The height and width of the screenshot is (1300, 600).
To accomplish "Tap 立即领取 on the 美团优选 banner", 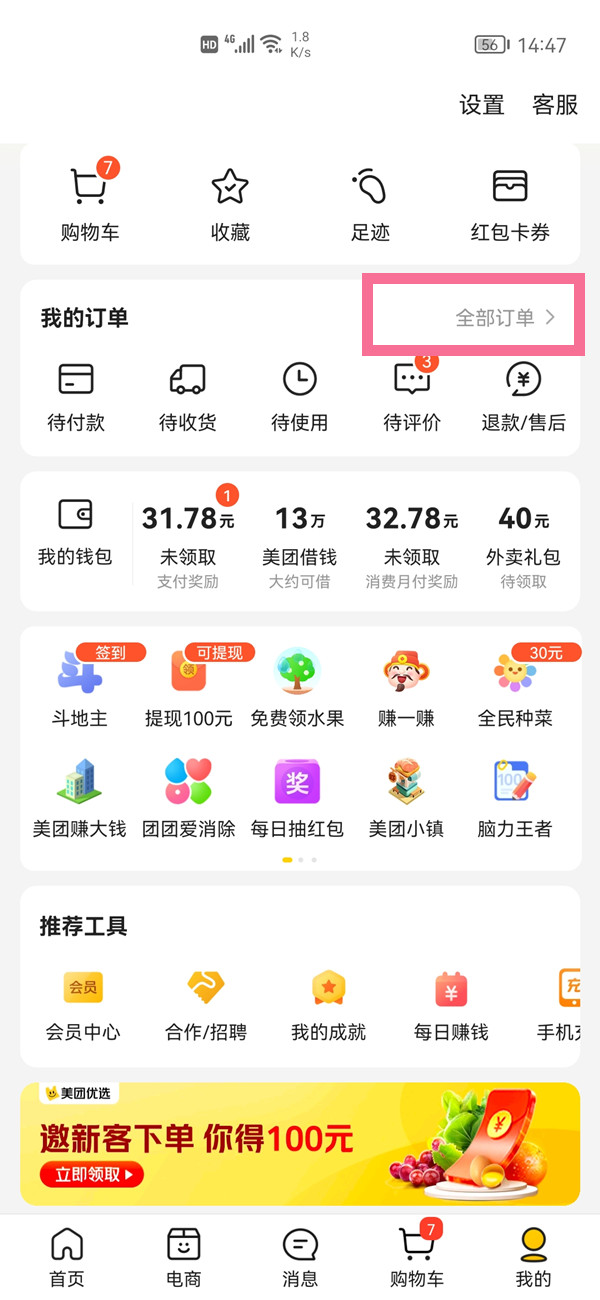I will (x=92, y=1174).
